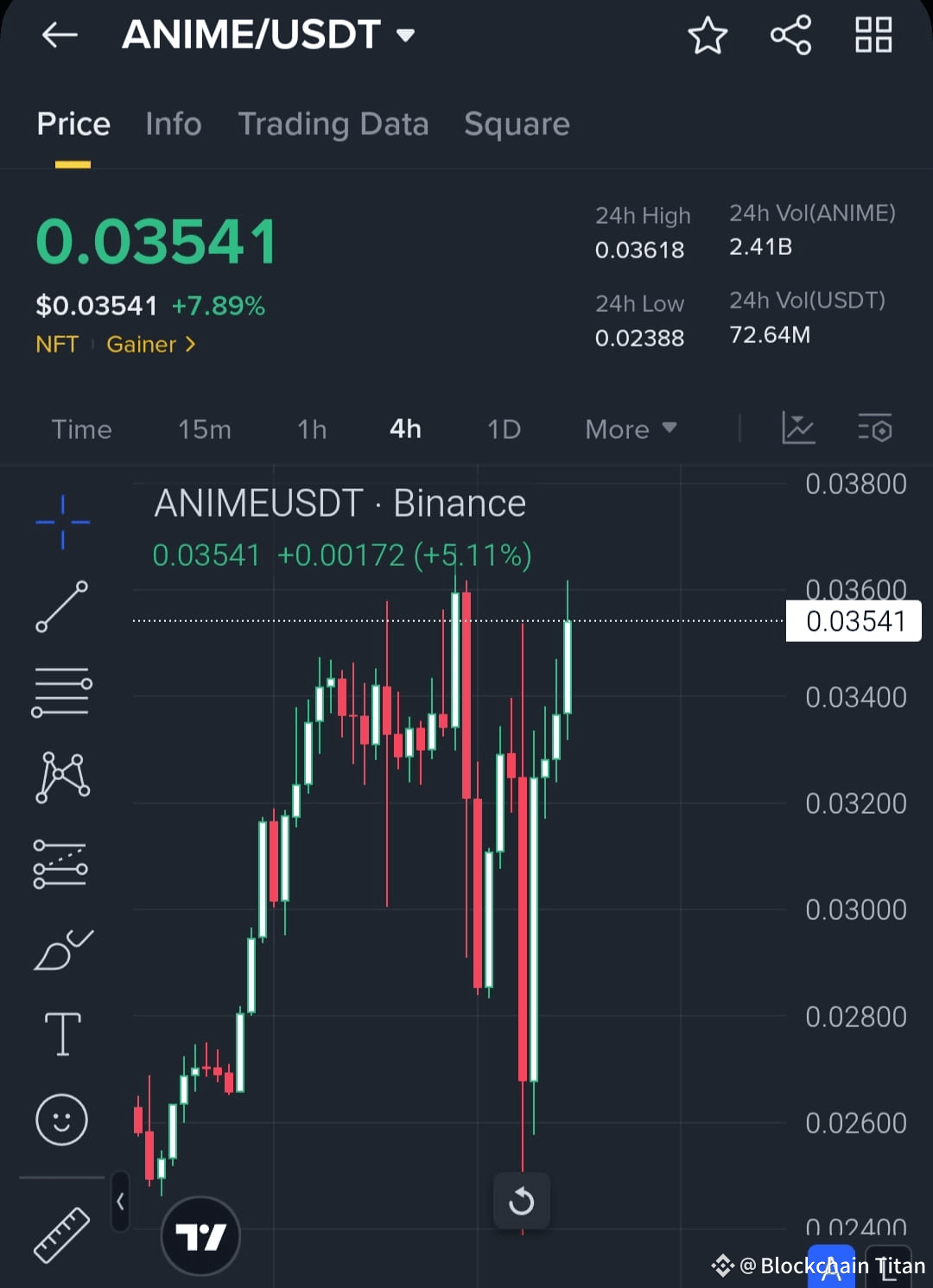Reset the chart view with refresh button
Screen dimensions: 933x1288
point(521,1201)
